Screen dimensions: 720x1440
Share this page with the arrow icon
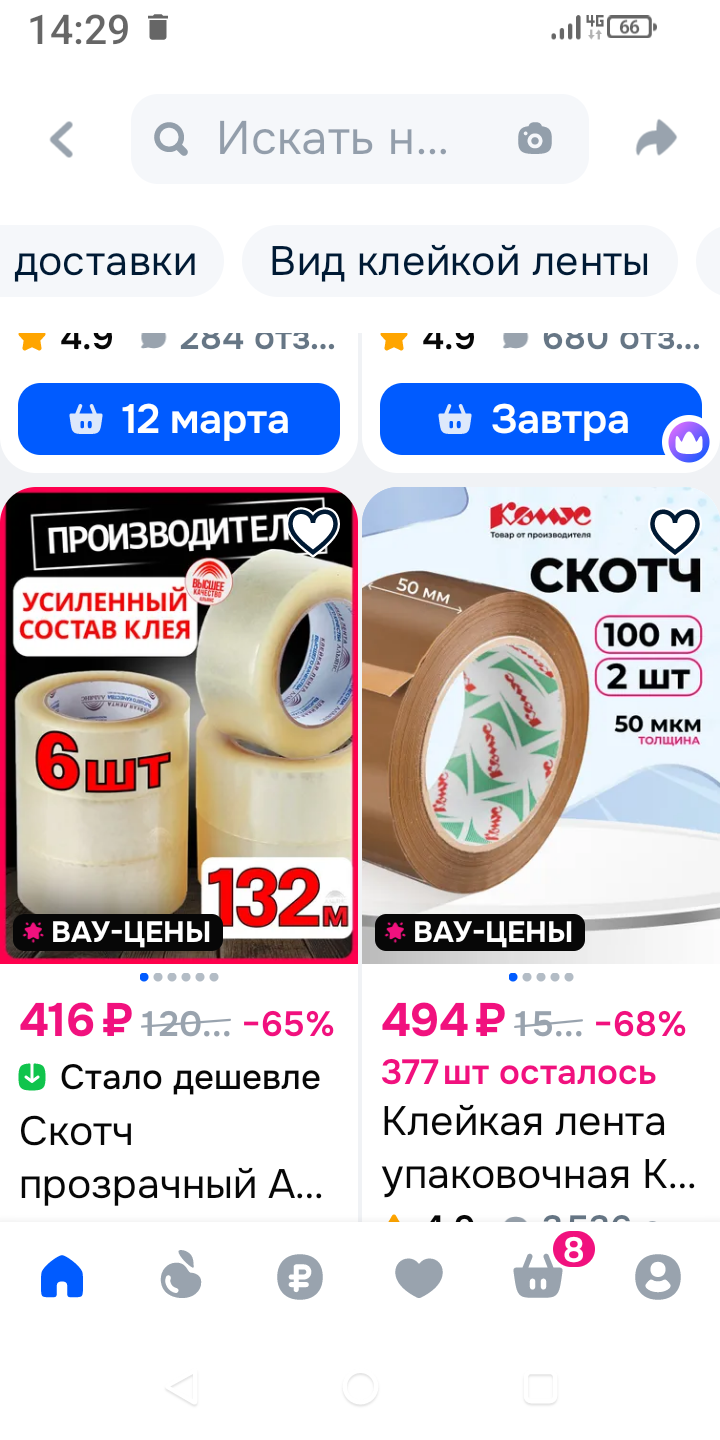656,140
